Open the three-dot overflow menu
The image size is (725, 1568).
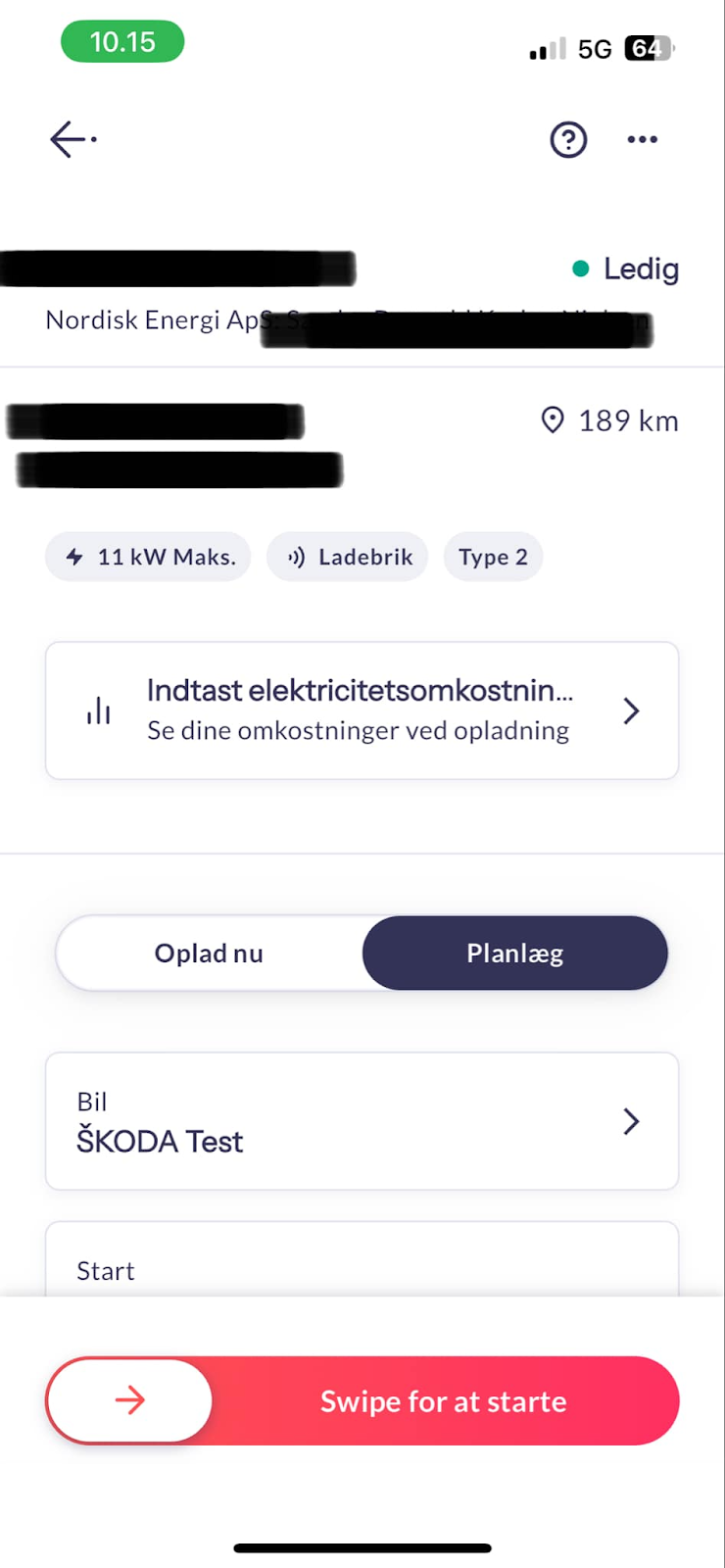pos(643,139)
